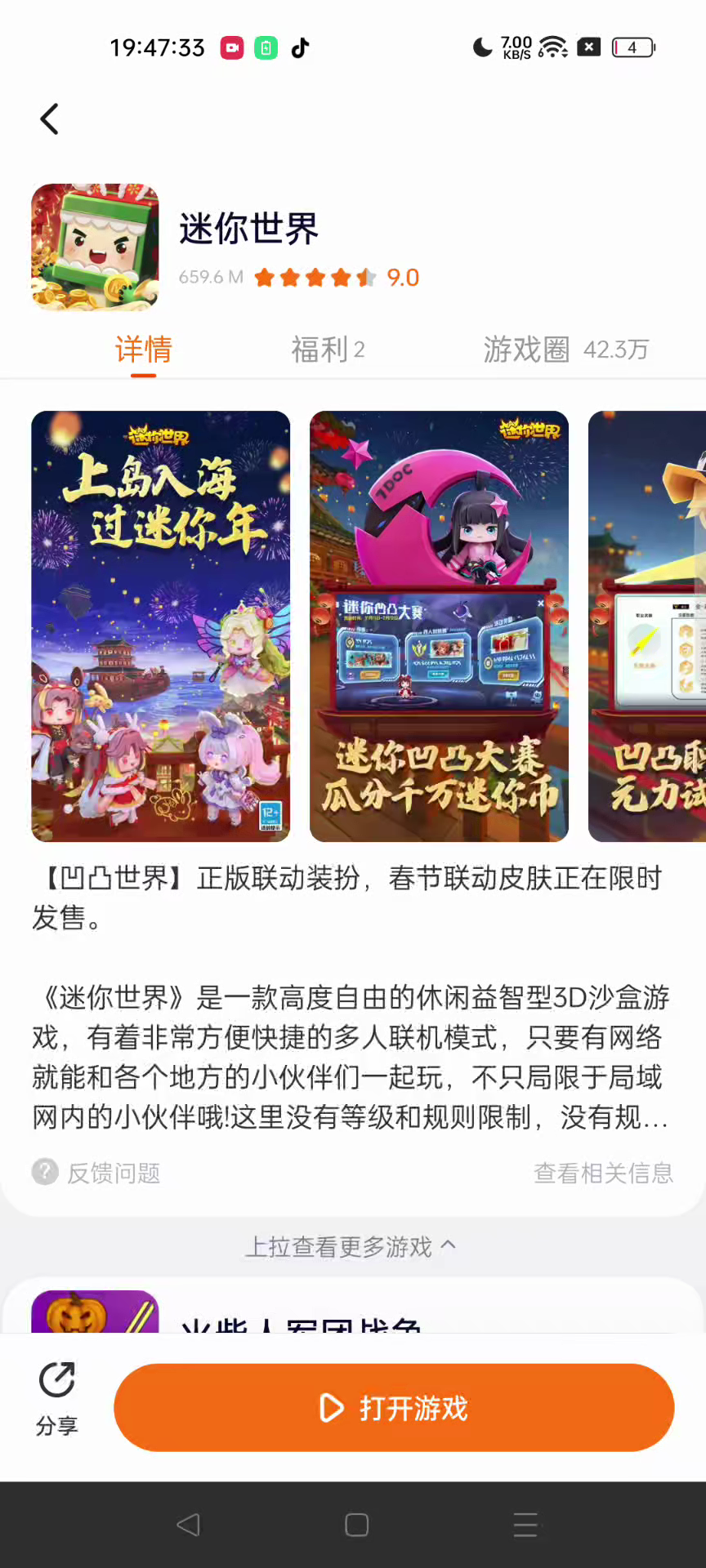Open system recent apps menu
This screenshot has width=706, height=1568.
(525, 1525)
